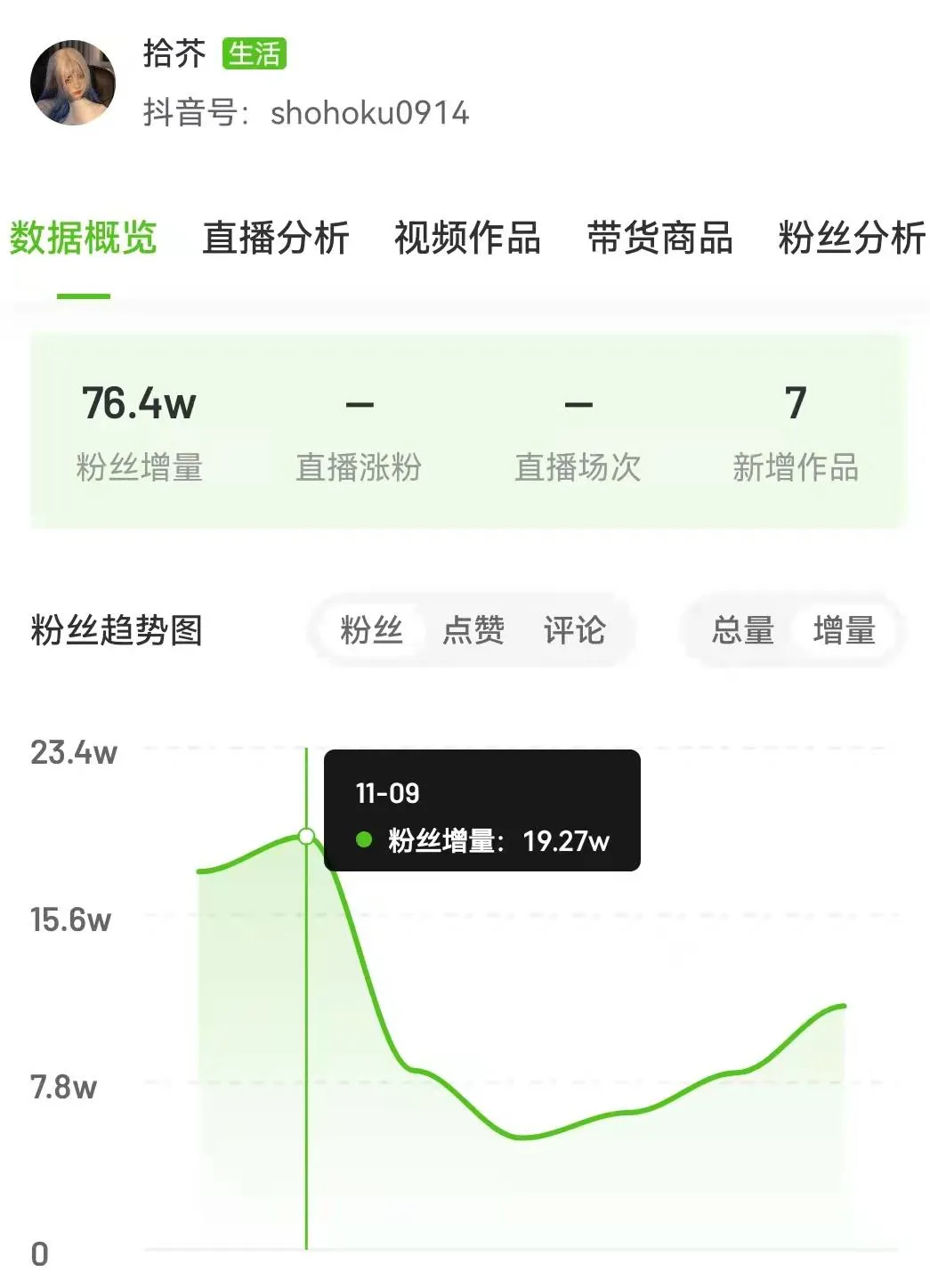
Task: Switch to the 直播分析 tab
Action: (x=276, y=239)
